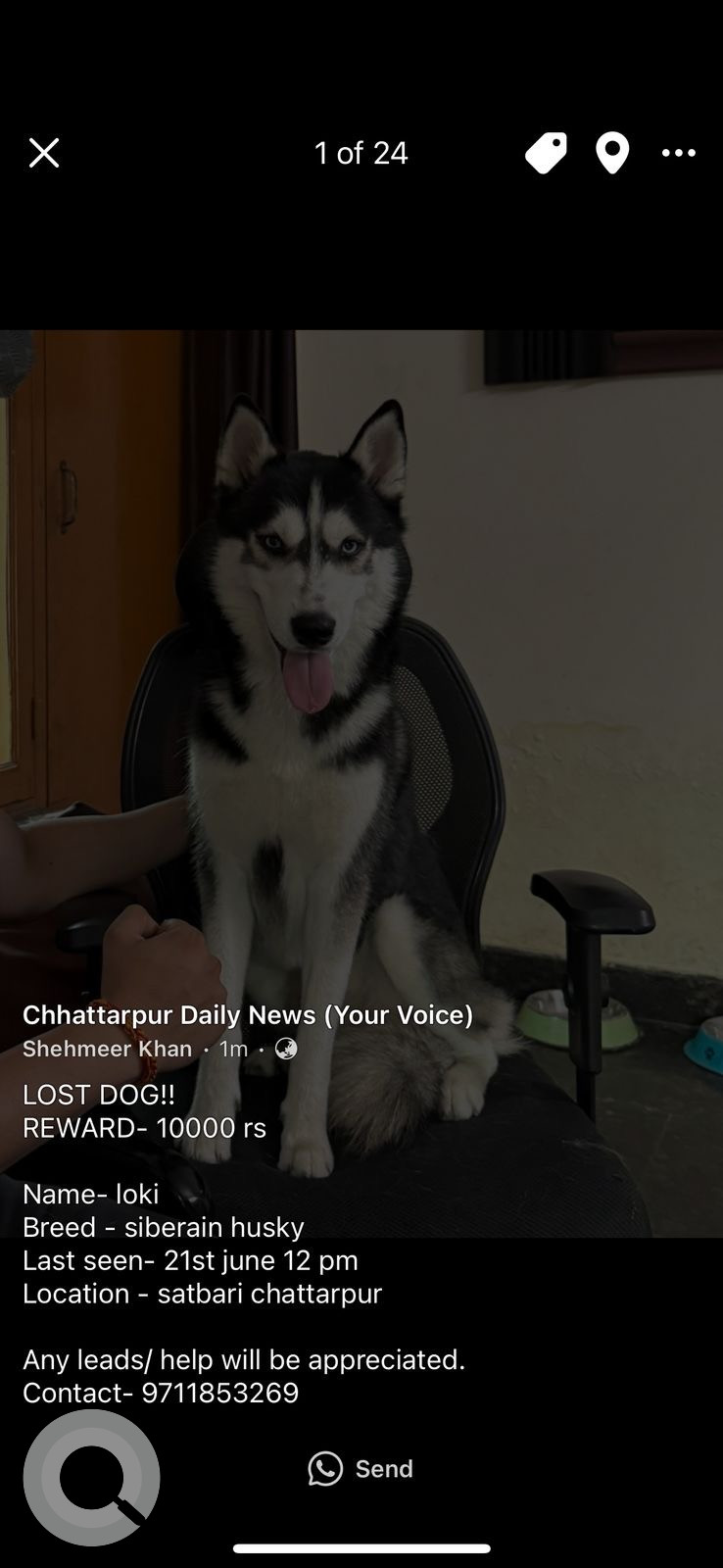Screen dimensions: 723x1568
Task: Open the location pin icon
Action: click(x=612, y=153)
